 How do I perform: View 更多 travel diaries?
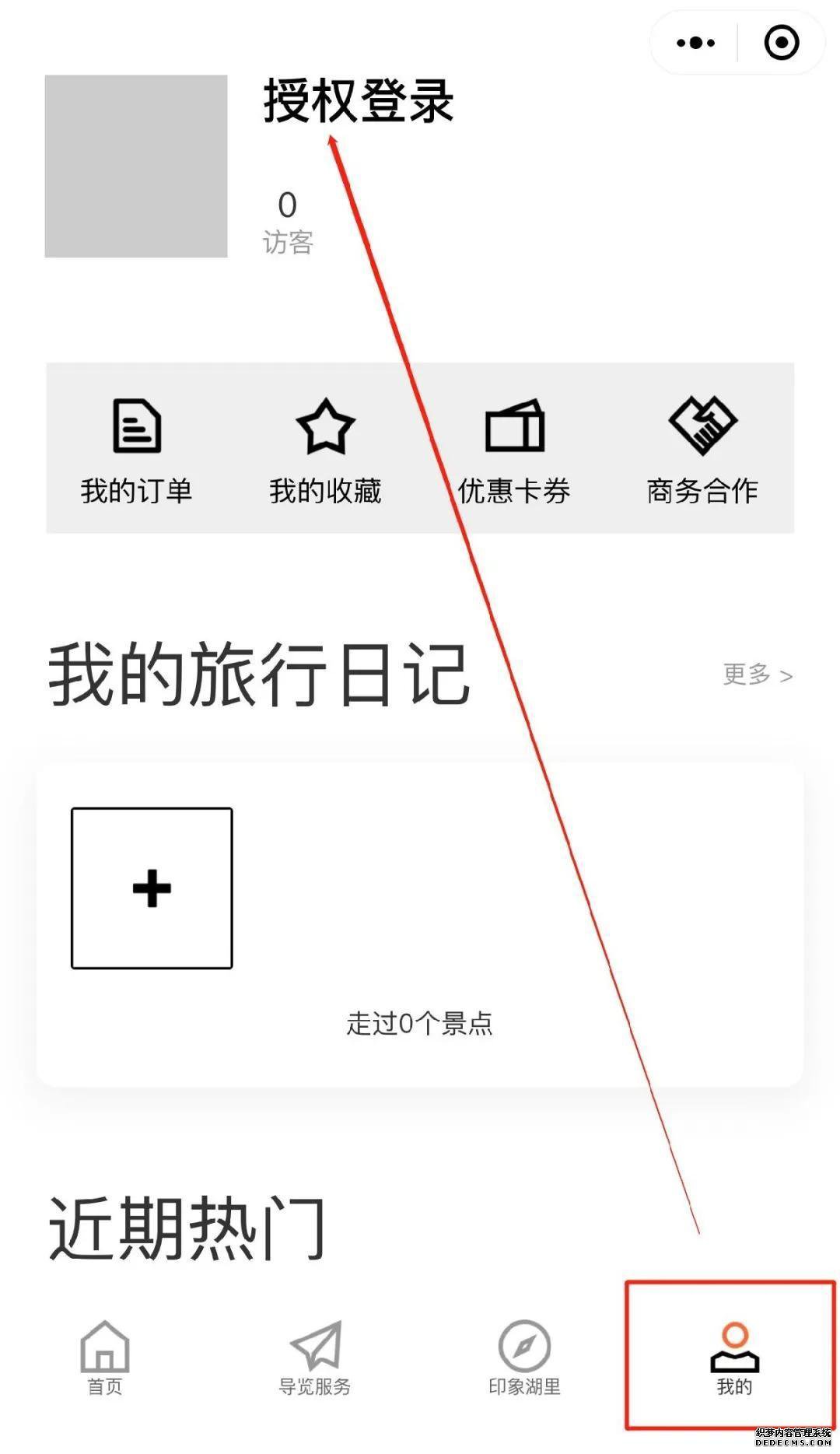tap(757, 674)
